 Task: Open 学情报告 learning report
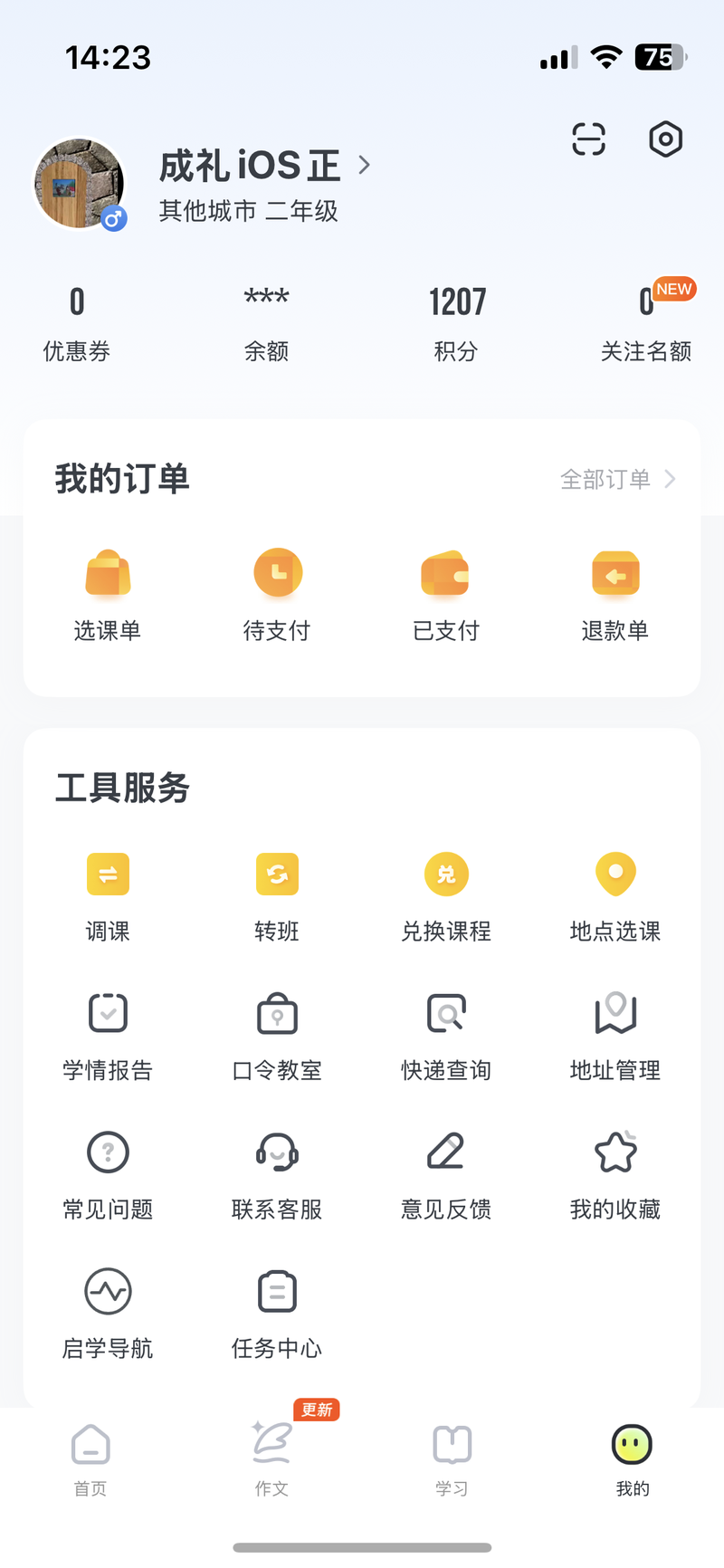108,1035
